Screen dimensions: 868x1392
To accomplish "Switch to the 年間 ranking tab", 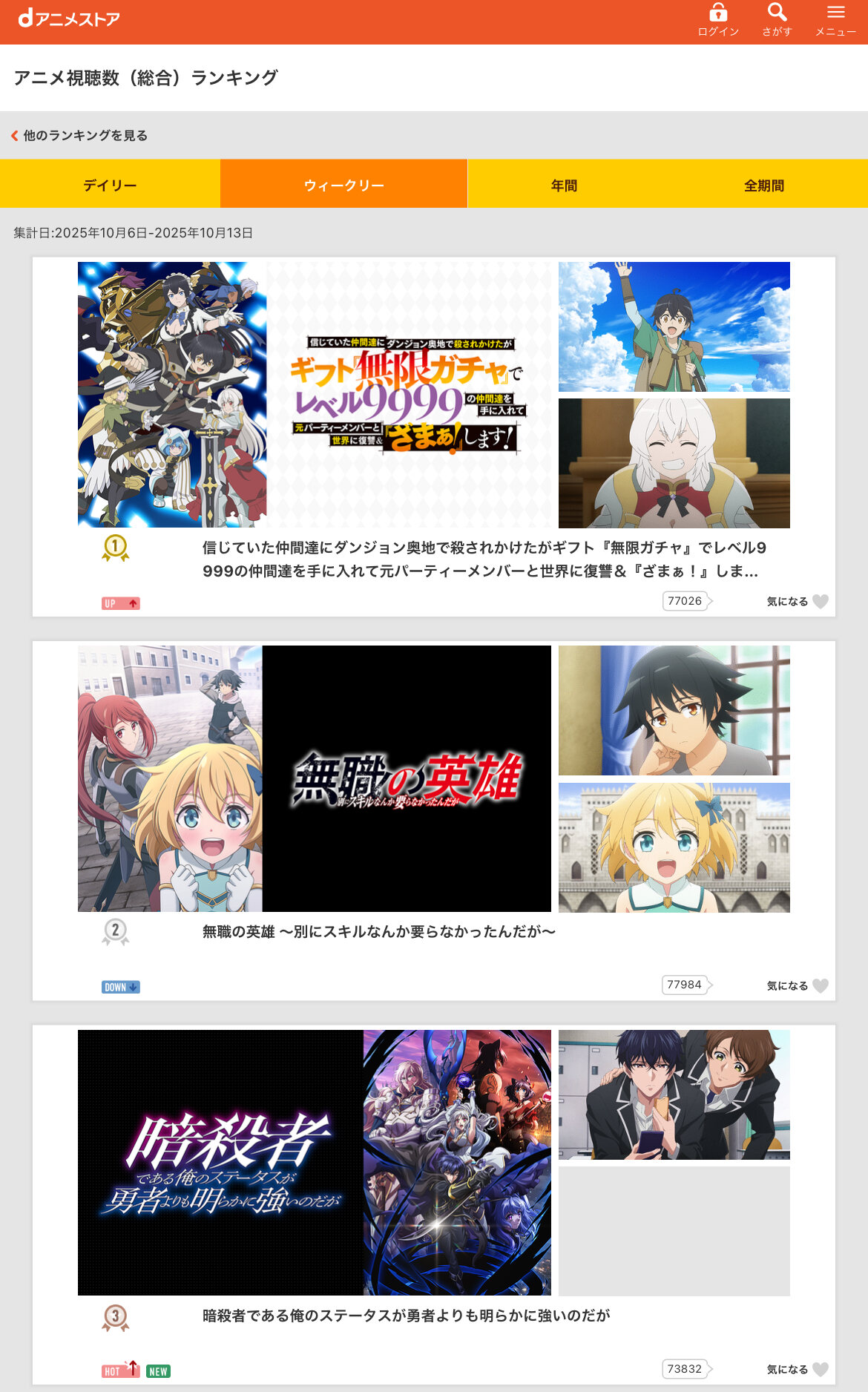I will pos(564,185).
